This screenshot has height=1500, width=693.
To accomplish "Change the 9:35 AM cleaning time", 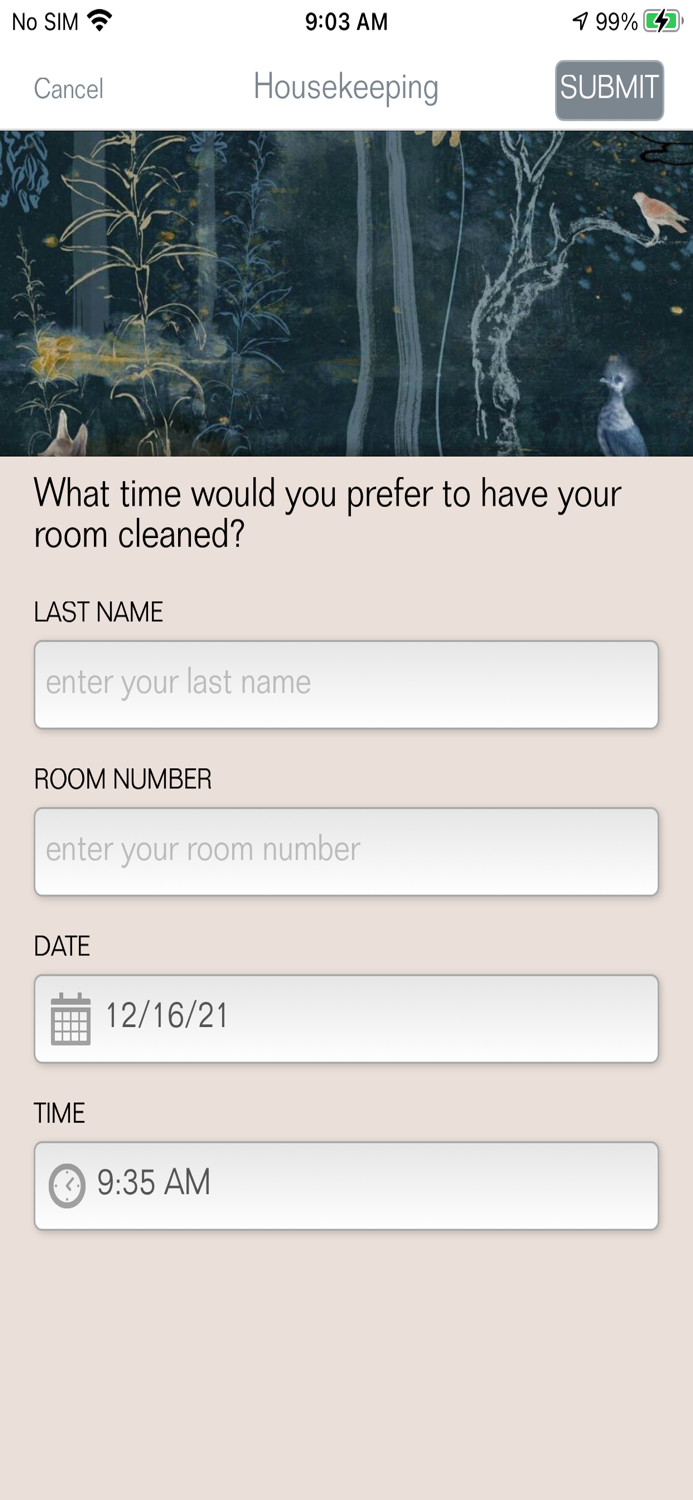I will [346, 1185].
